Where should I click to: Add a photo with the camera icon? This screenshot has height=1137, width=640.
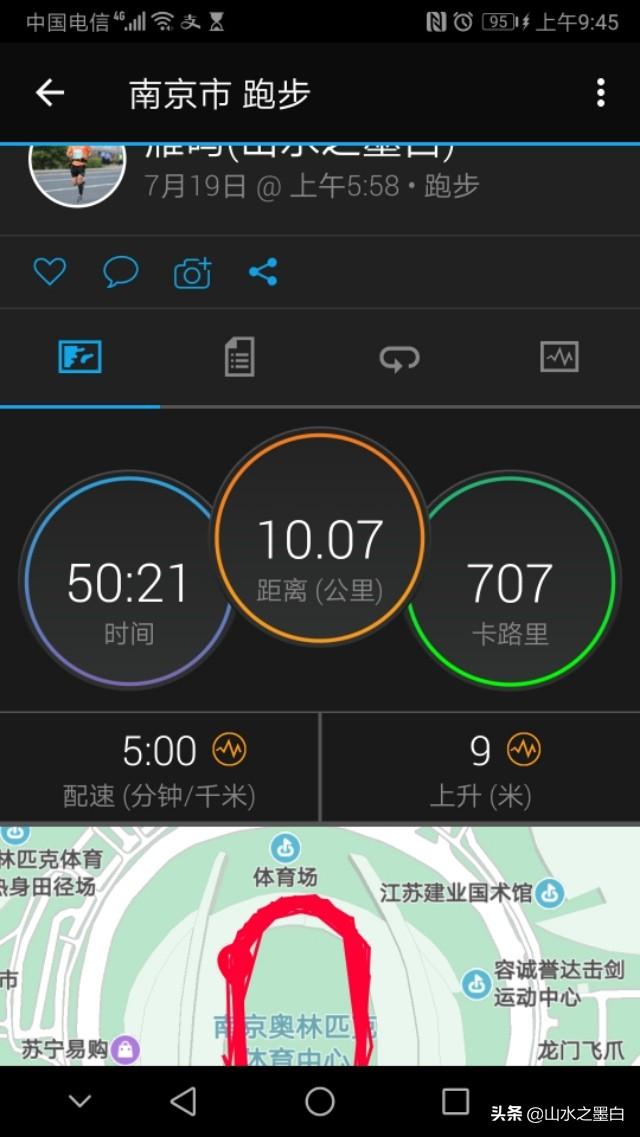[x=192, y=272]
